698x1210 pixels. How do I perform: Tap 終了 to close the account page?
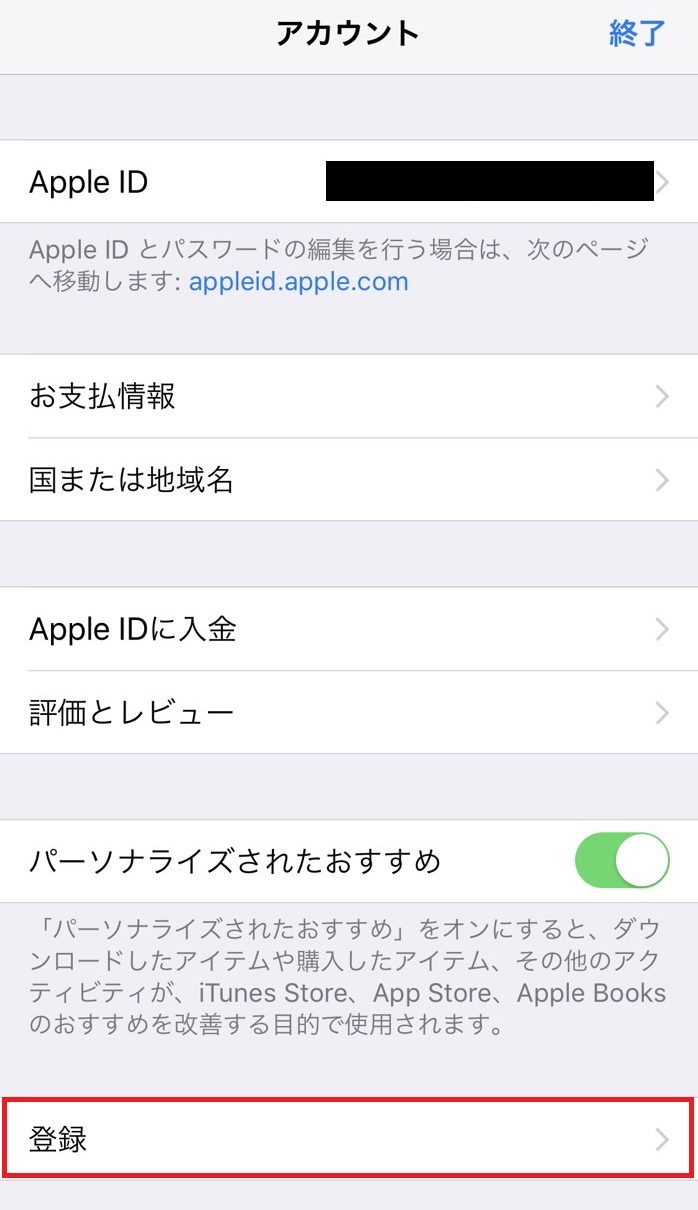tap(637, 34)
